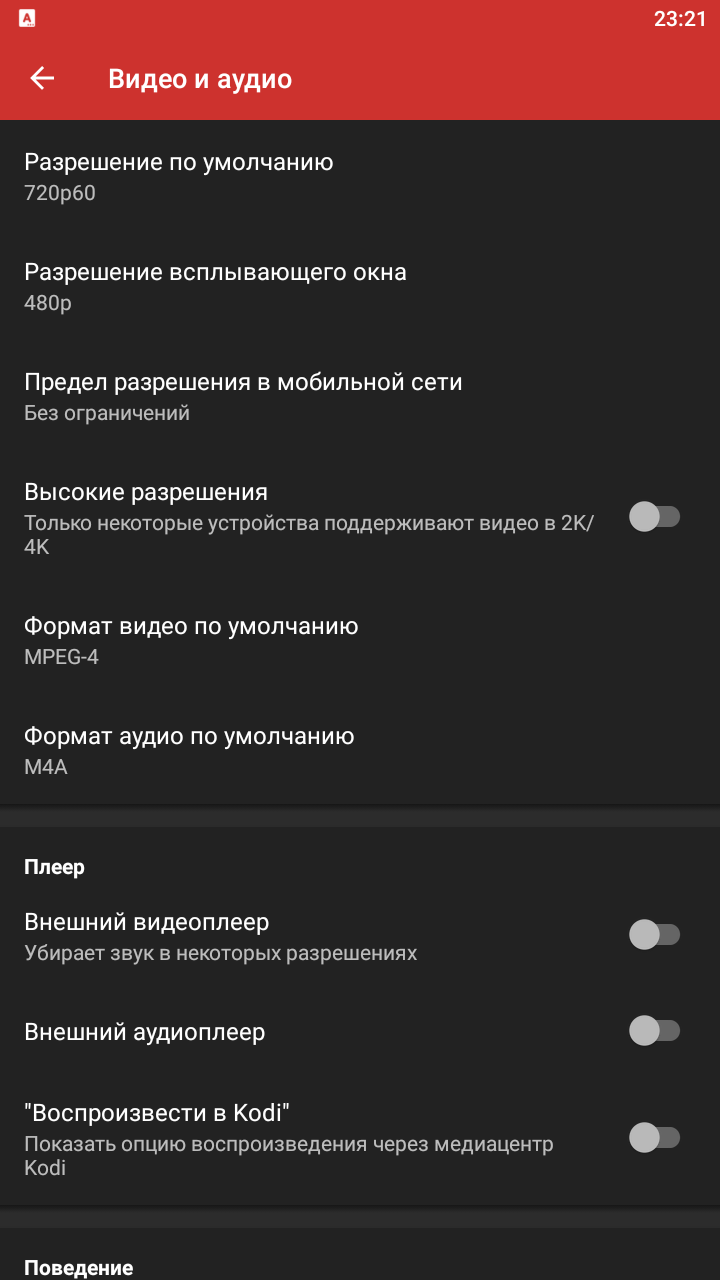The width and height of the screenshot is (720, 1280).
Task: Choose Формат видео по умолчанию
Action: [x=360, y=640]
